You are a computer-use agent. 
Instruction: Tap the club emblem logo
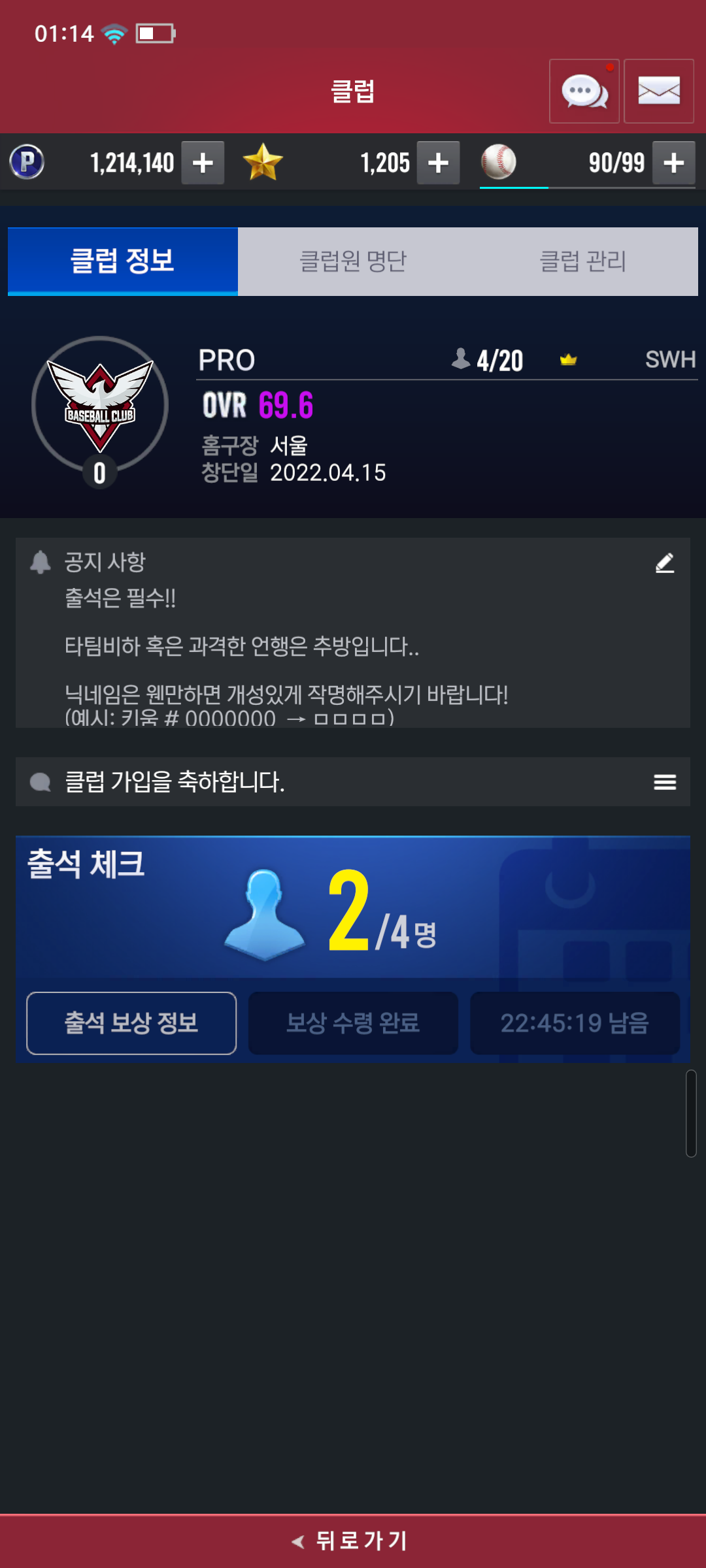(100, 406)
